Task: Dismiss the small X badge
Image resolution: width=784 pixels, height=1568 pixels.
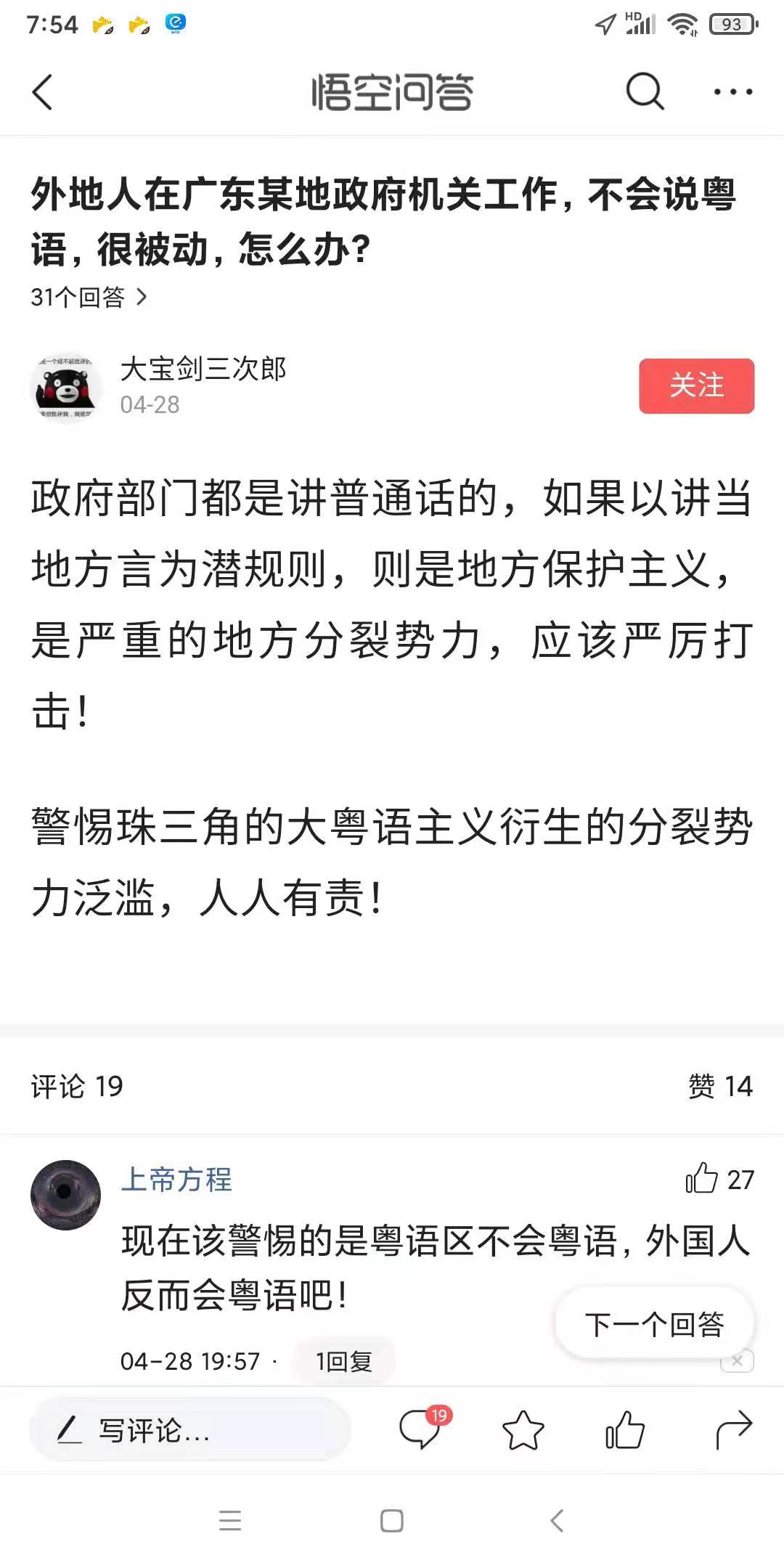Action: (737, 1361)
